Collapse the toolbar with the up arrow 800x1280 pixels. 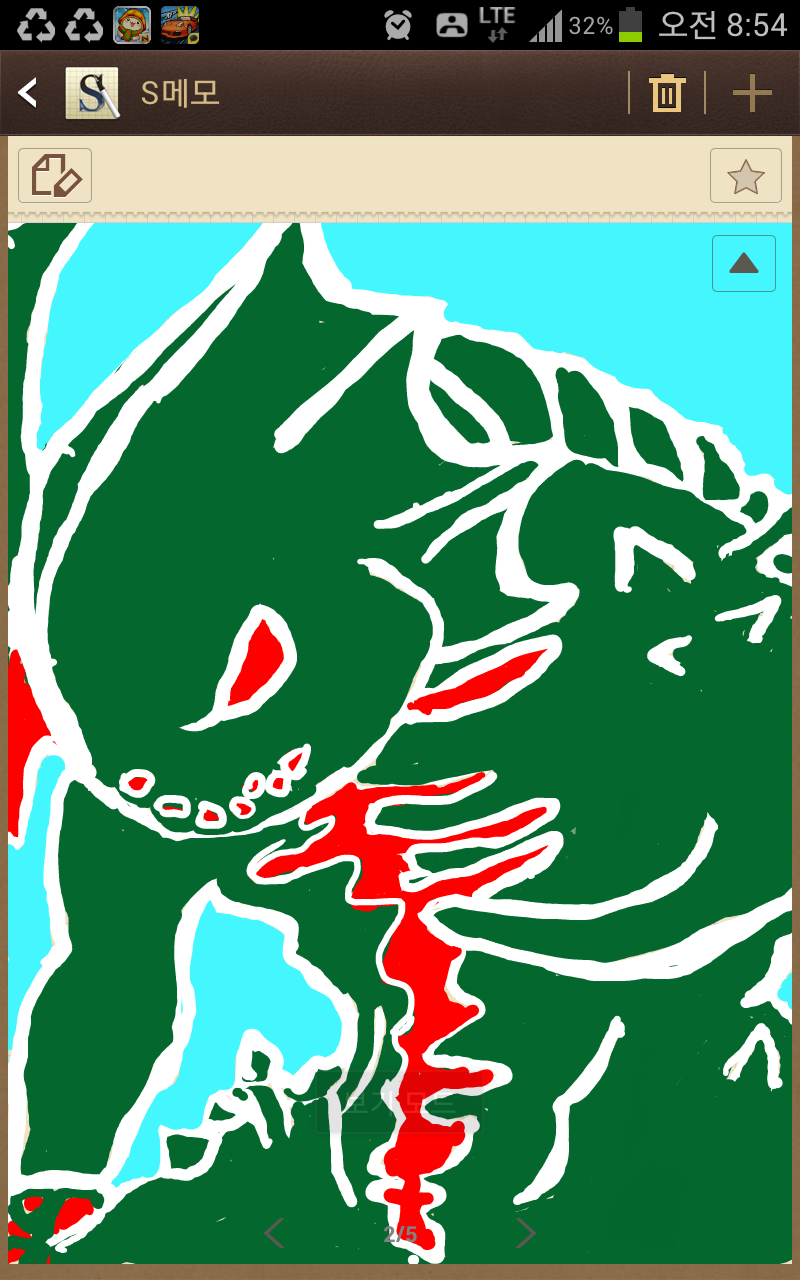[x=743, y=264]
